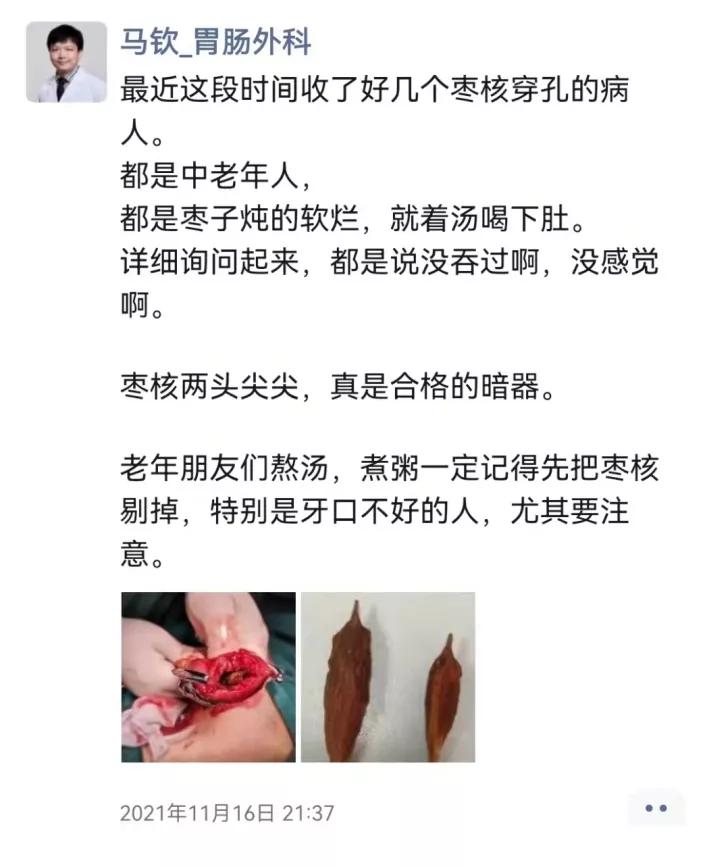Screen dimensions: 705x866
Task: Open the username 马钦_胃肠外科
Action: (x=215, y=42)
